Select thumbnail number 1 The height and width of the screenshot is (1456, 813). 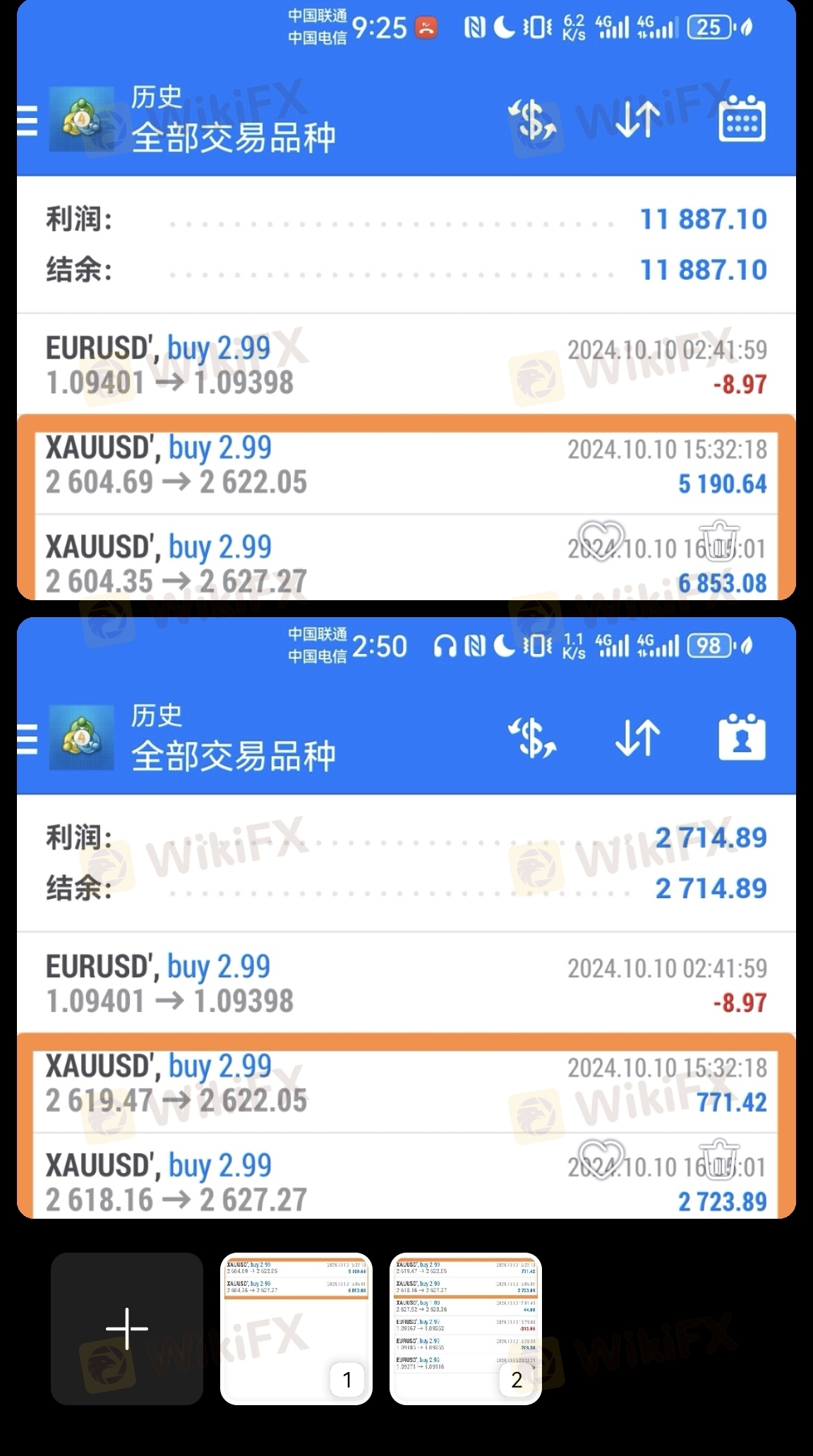point(296,1328)
